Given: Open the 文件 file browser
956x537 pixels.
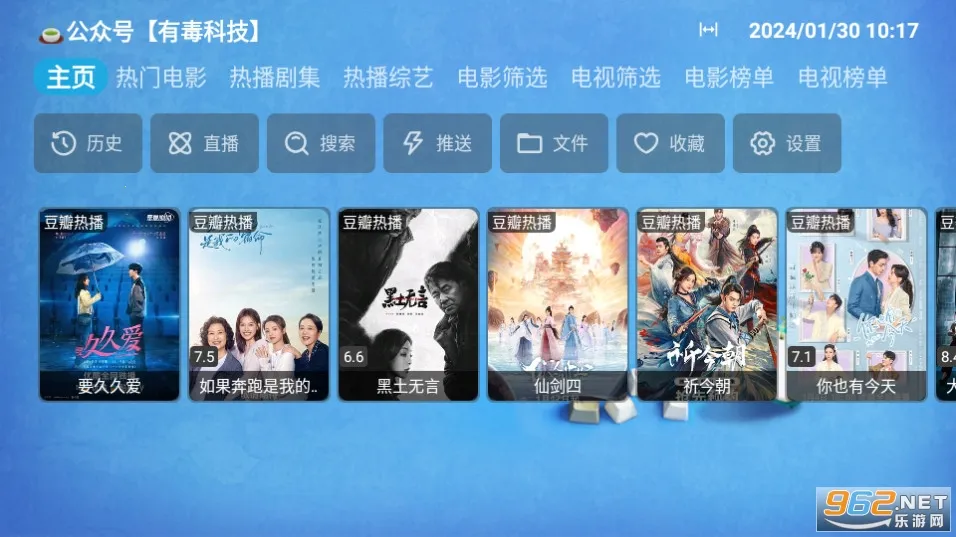Looking at the screenshot, I should point(554,143).
